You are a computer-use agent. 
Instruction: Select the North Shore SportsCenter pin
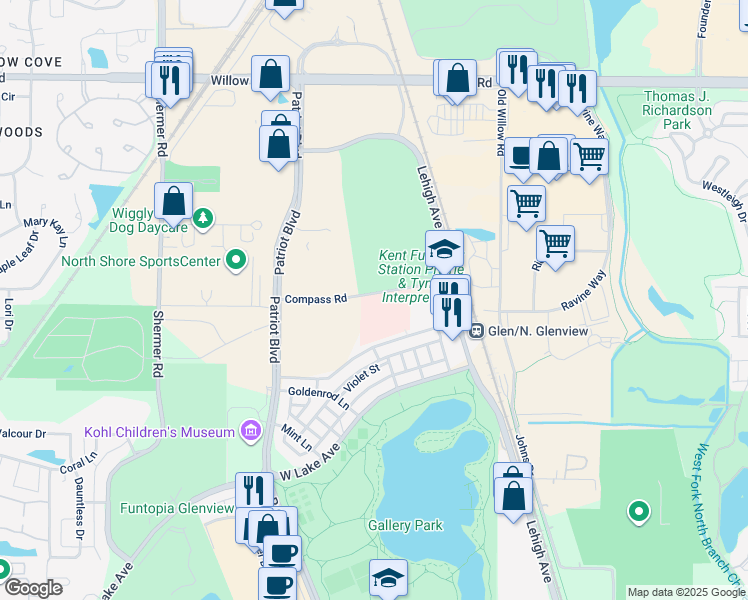pos(236,262)
